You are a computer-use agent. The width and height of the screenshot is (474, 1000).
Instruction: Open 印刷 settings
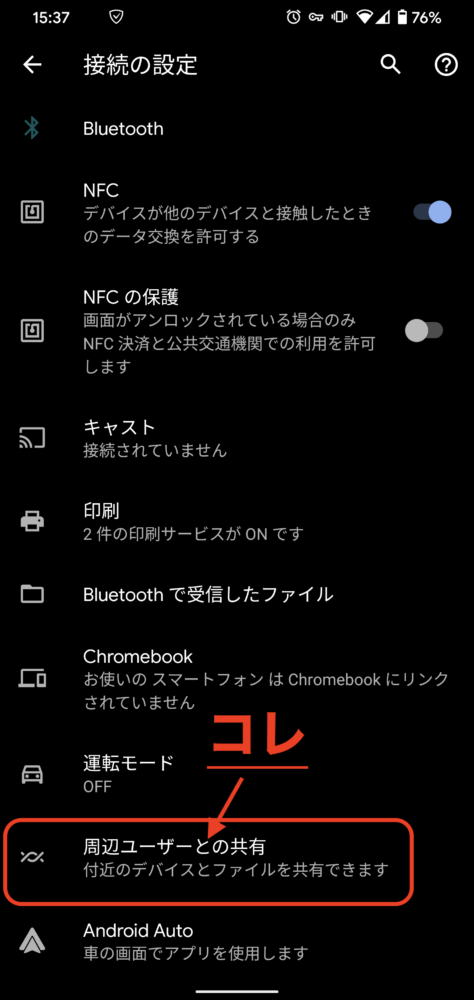click(x=237, y=521)
